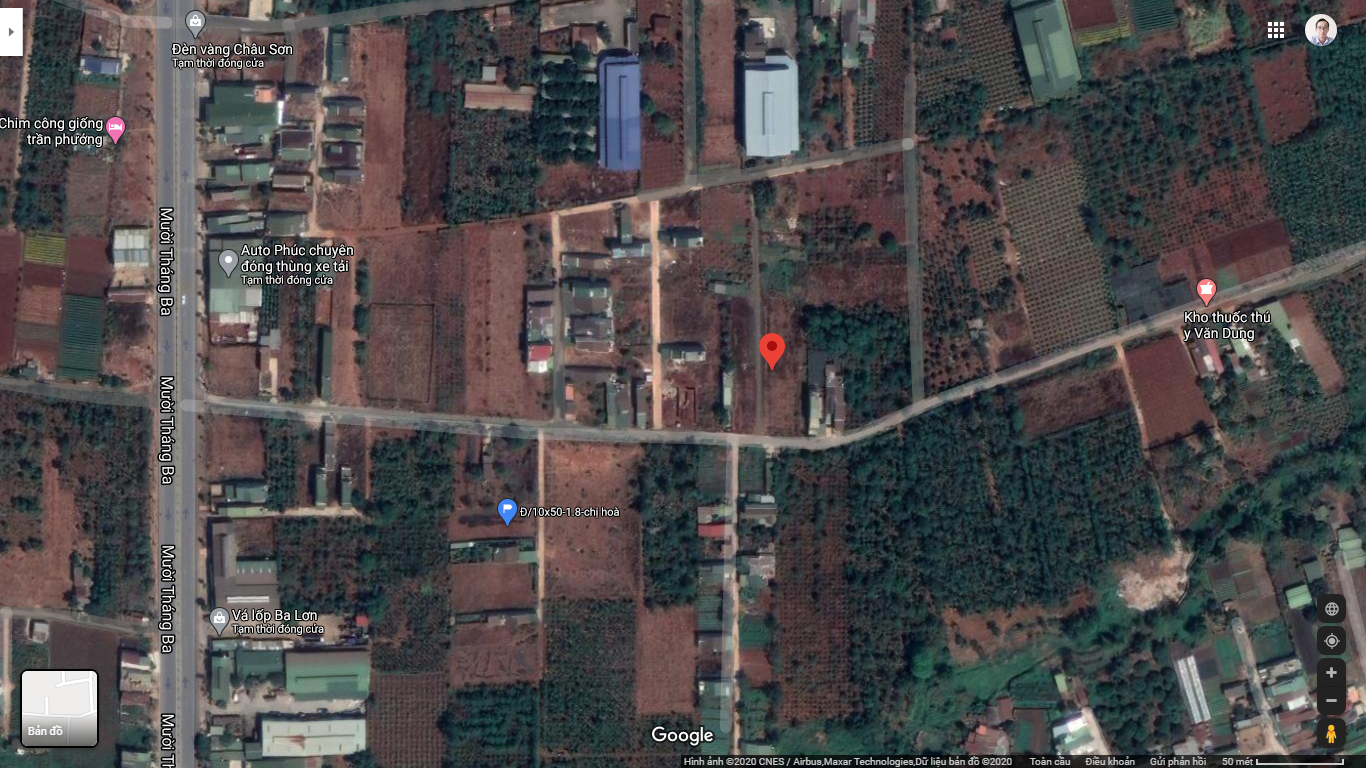Zoom out of the map
The height and width of the screenshot is (768, 1366).
[x=1331, y=700]
